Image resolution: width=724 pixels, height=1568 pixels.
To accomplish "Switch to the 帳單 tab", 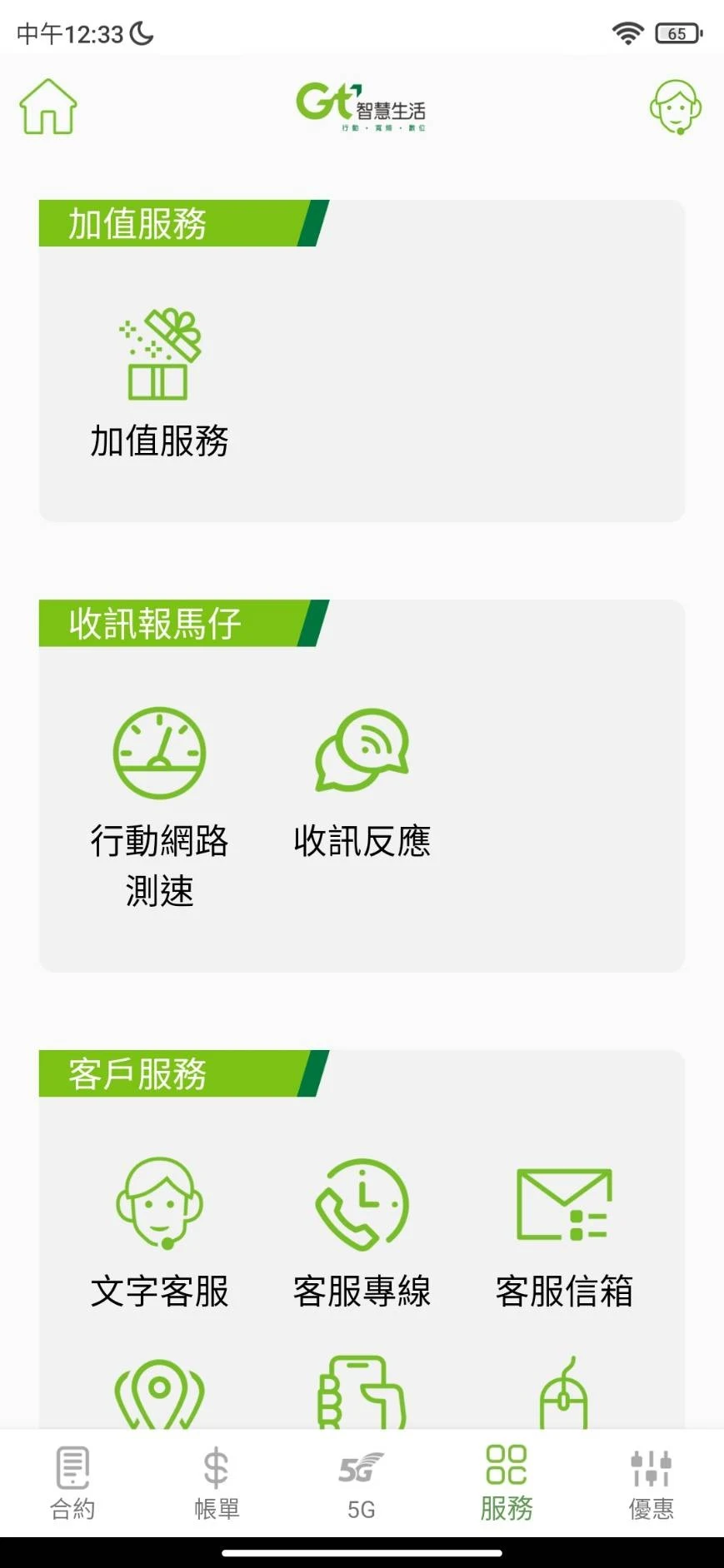I will [217, 1484].
